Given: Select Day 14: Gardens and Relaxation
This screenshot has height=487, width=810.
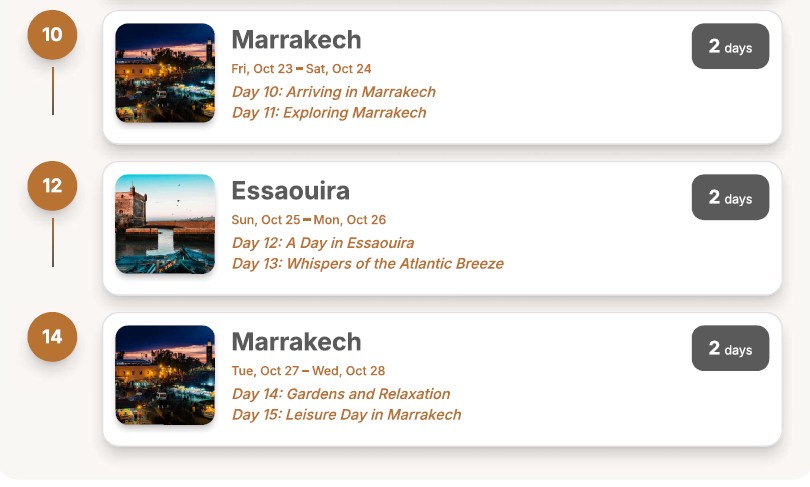Looking at the screenshot, I should pos(340,394).
